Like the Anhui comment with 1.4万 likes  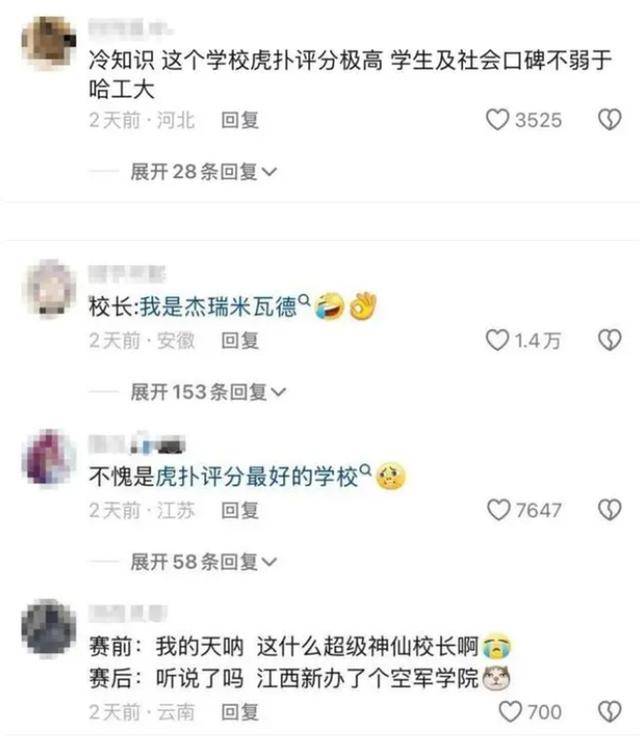[498, 341]
